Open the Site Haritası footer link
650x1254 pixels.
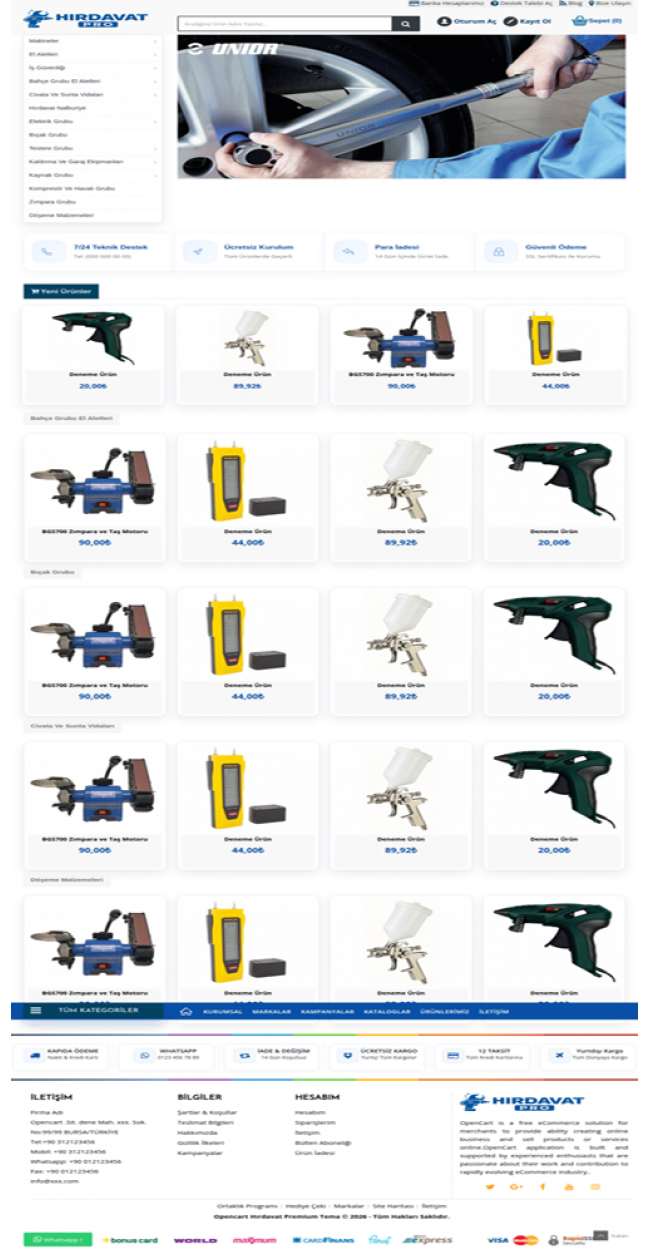pos(392,1206)
